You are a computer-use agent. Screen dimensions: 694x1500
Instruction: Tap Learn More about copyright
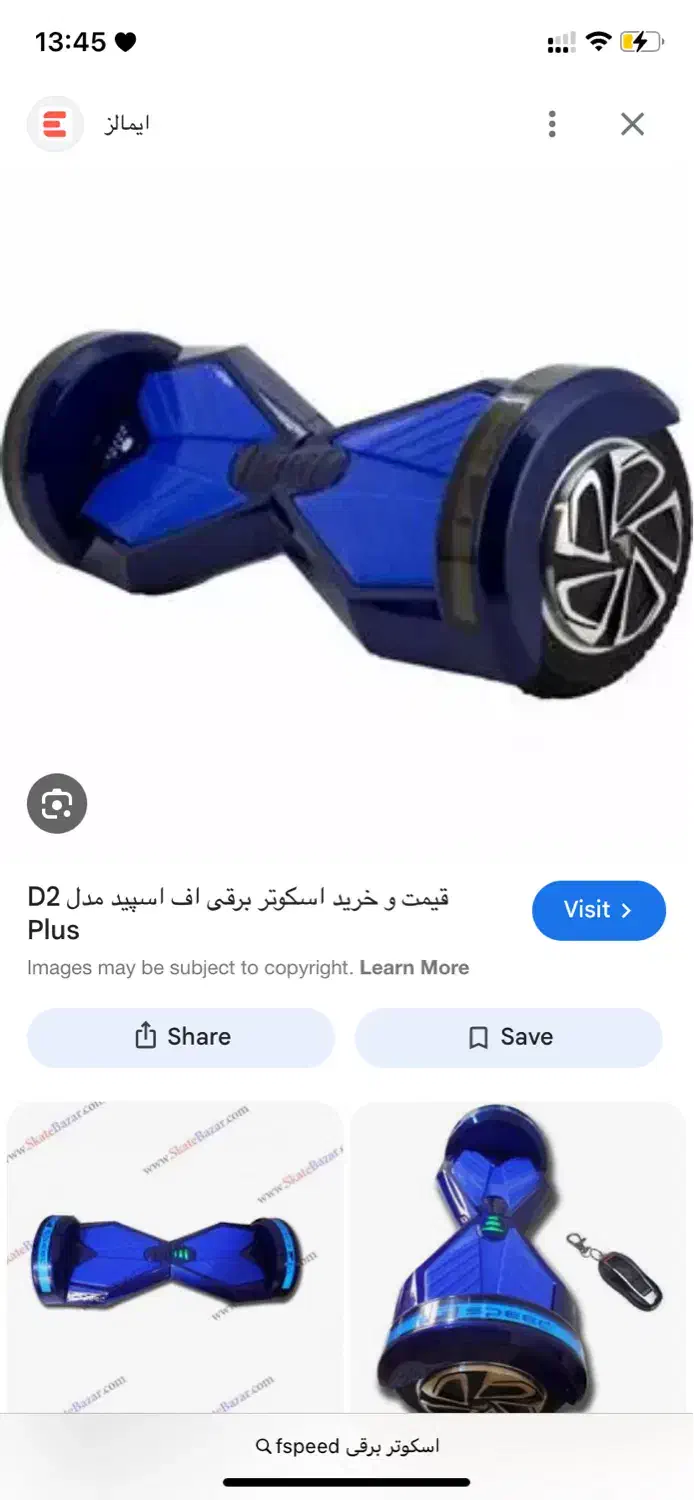click(414, 967)
